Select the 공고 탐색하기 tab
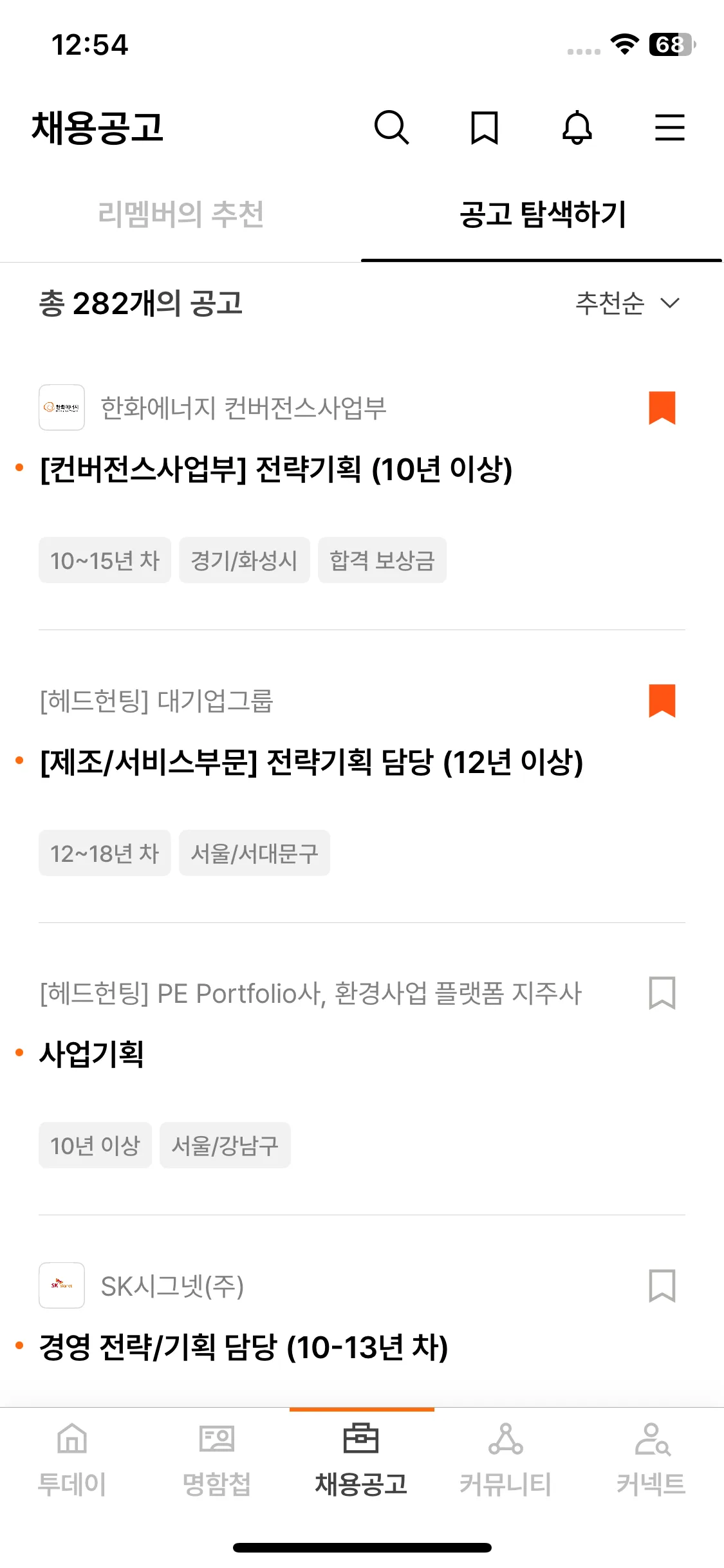The width and height of the screenshot is (724, 1568). click(542, 214)
